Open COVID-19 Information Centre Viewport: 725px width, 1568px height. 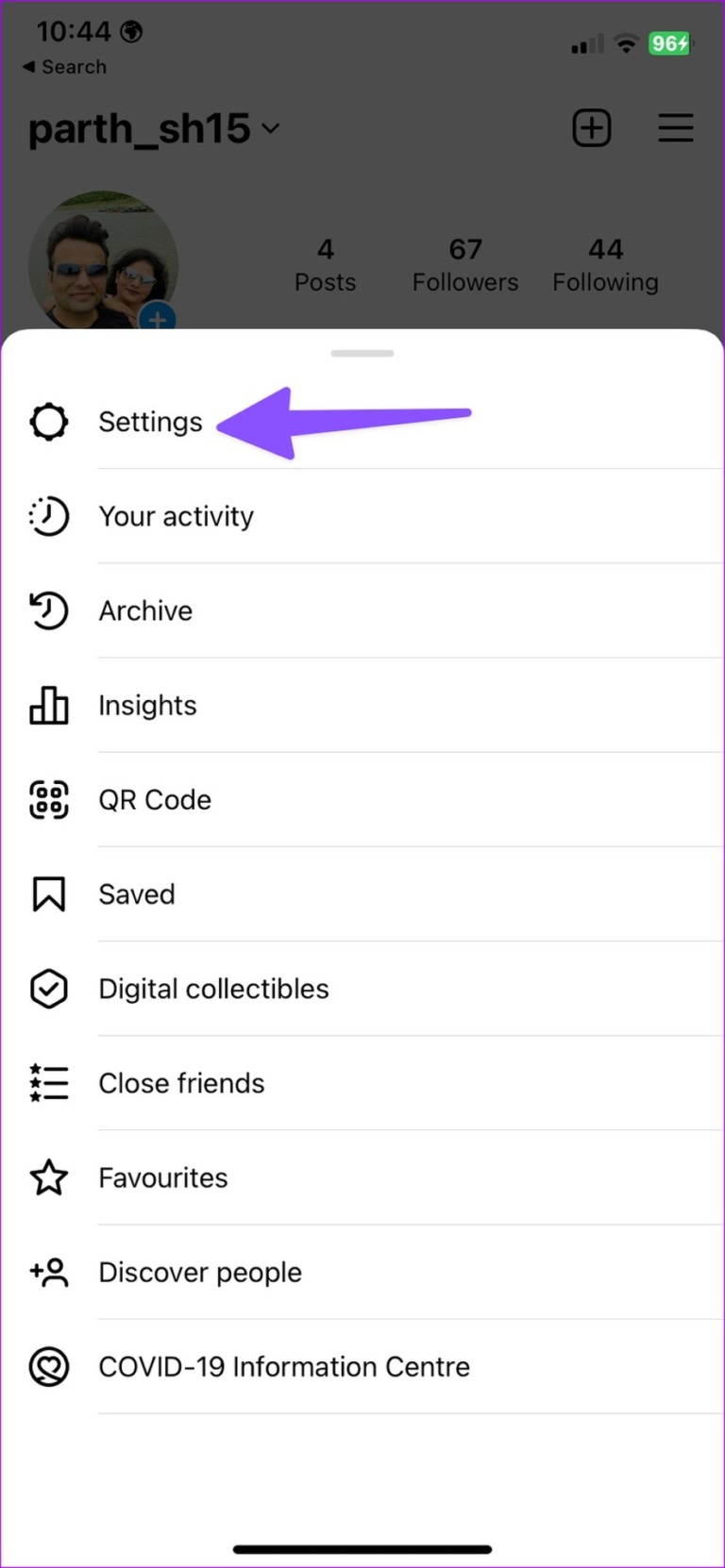coord(283,1366)
